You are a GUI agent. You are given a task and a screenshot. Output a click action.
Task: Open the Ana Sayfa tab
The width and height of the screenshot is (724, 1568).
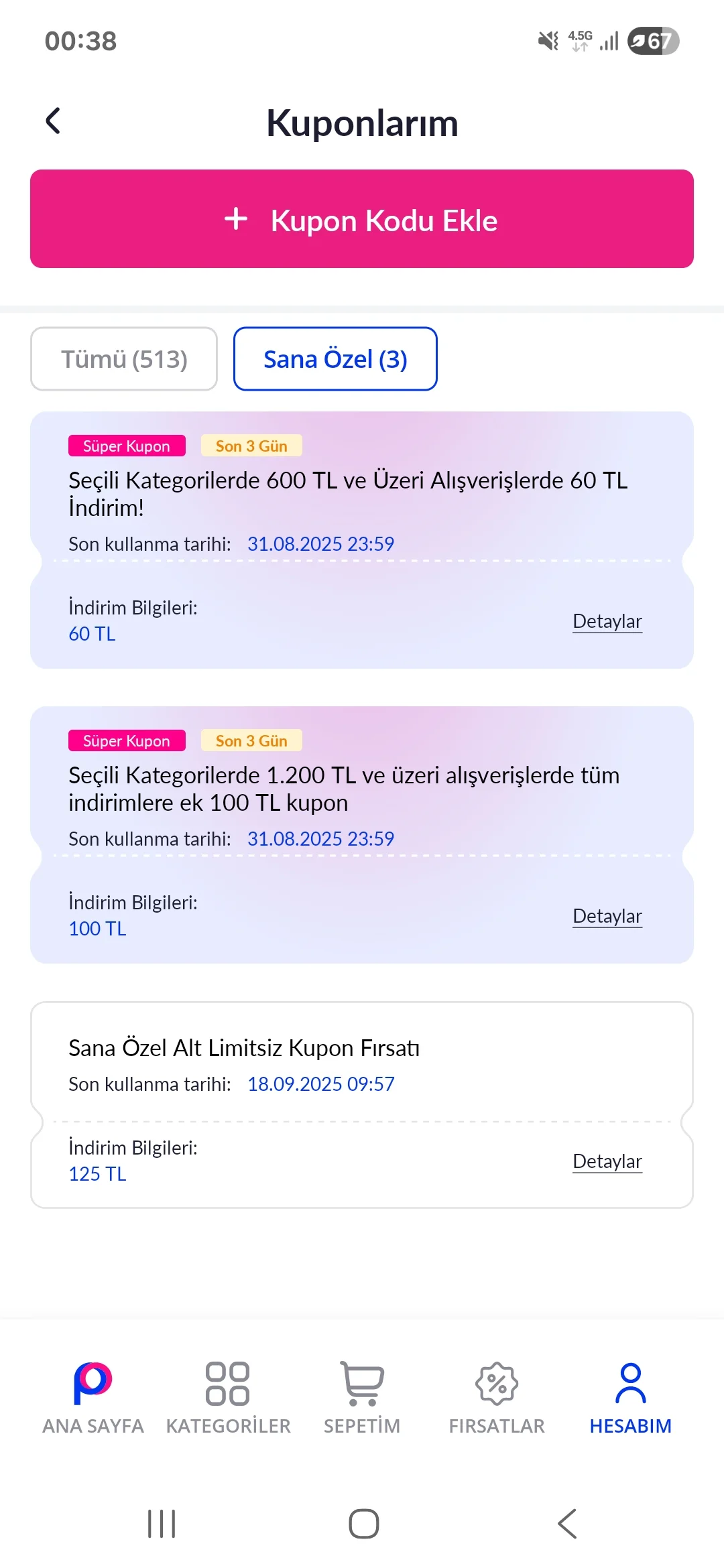(93, 1397)
